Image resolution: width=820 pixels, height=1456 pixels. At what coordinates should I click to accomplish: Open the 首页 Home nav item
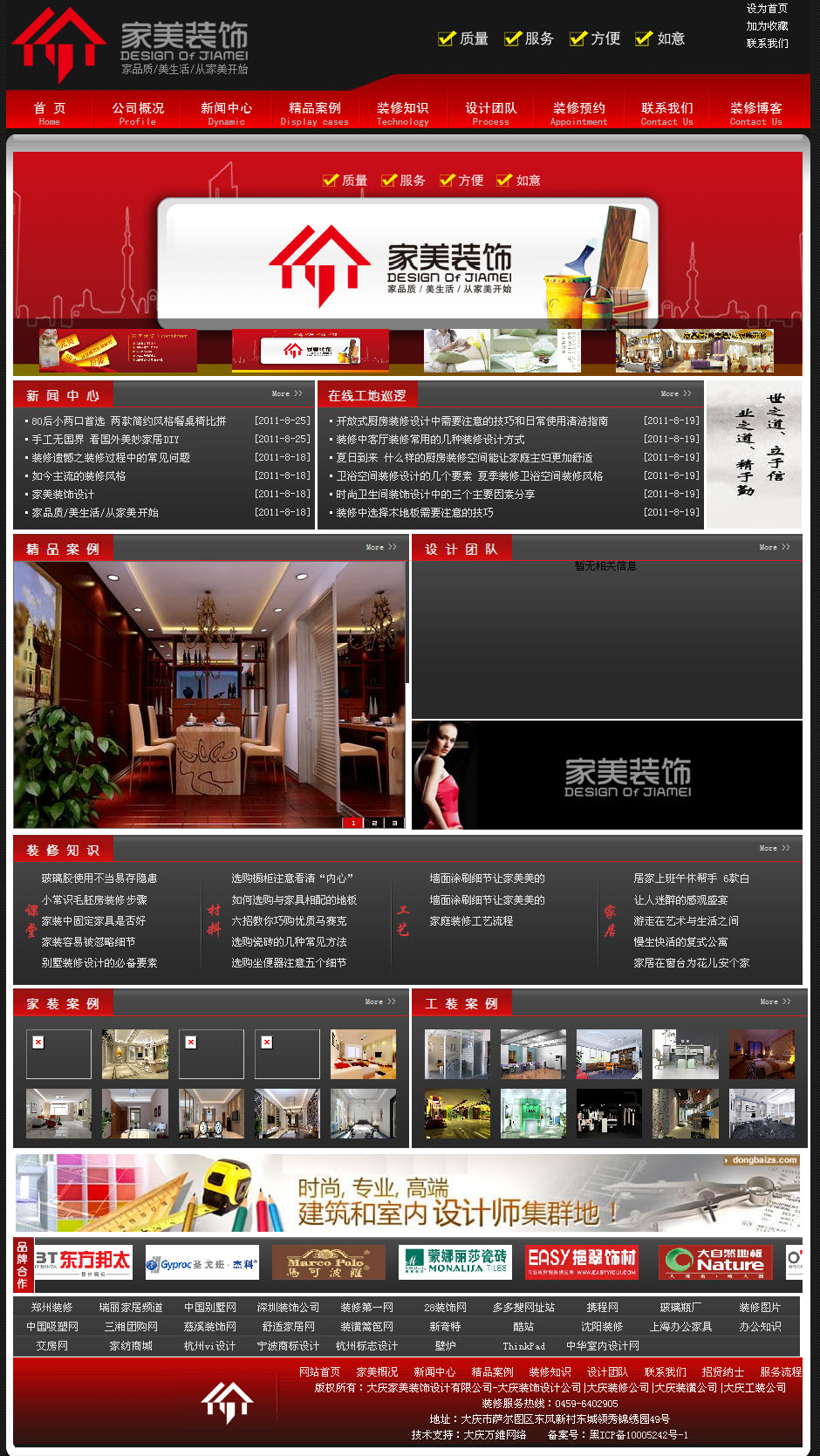click(x=50, y=113)
